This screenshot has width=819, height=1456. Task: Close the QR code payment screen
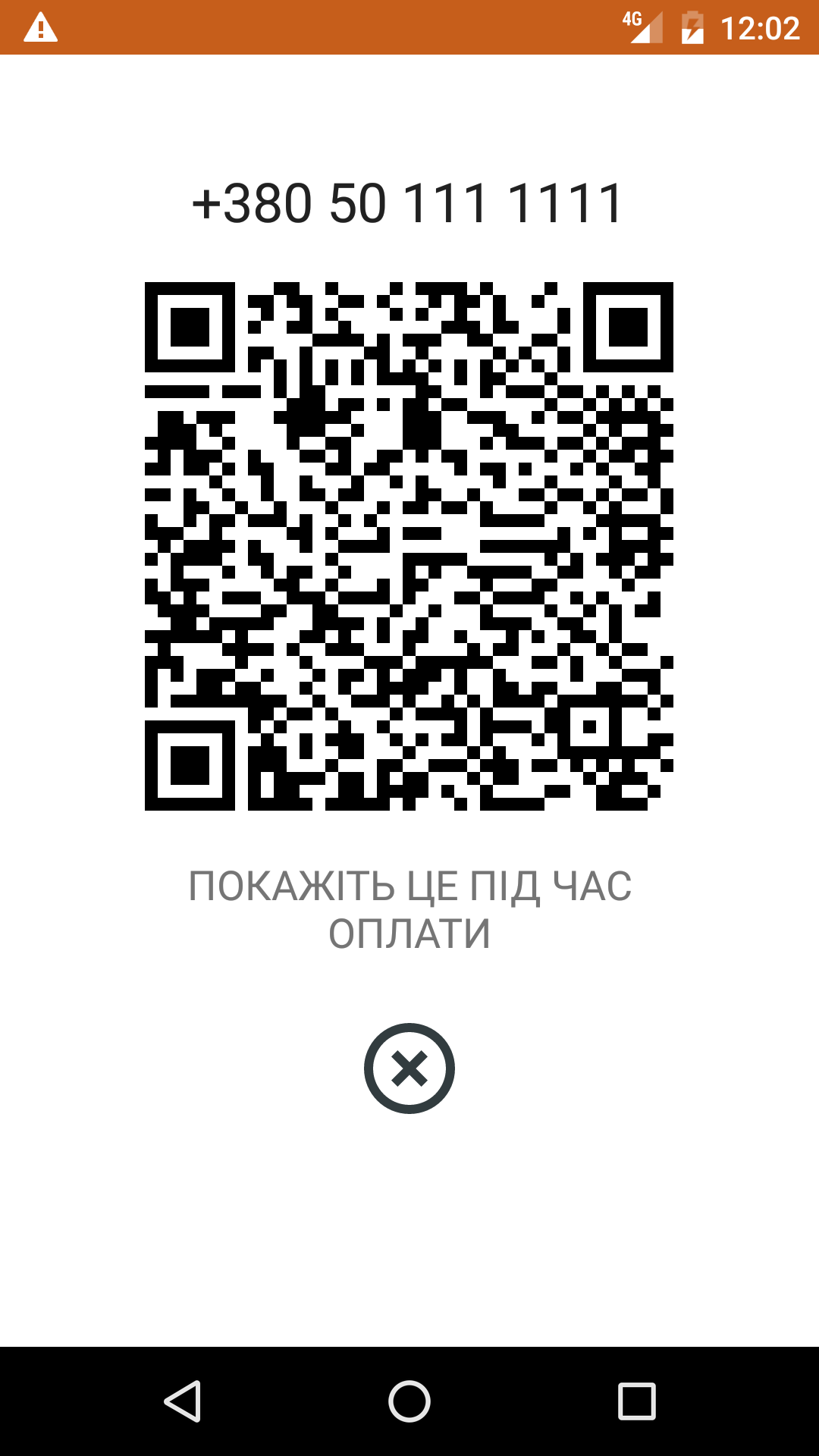[409, 1068]
